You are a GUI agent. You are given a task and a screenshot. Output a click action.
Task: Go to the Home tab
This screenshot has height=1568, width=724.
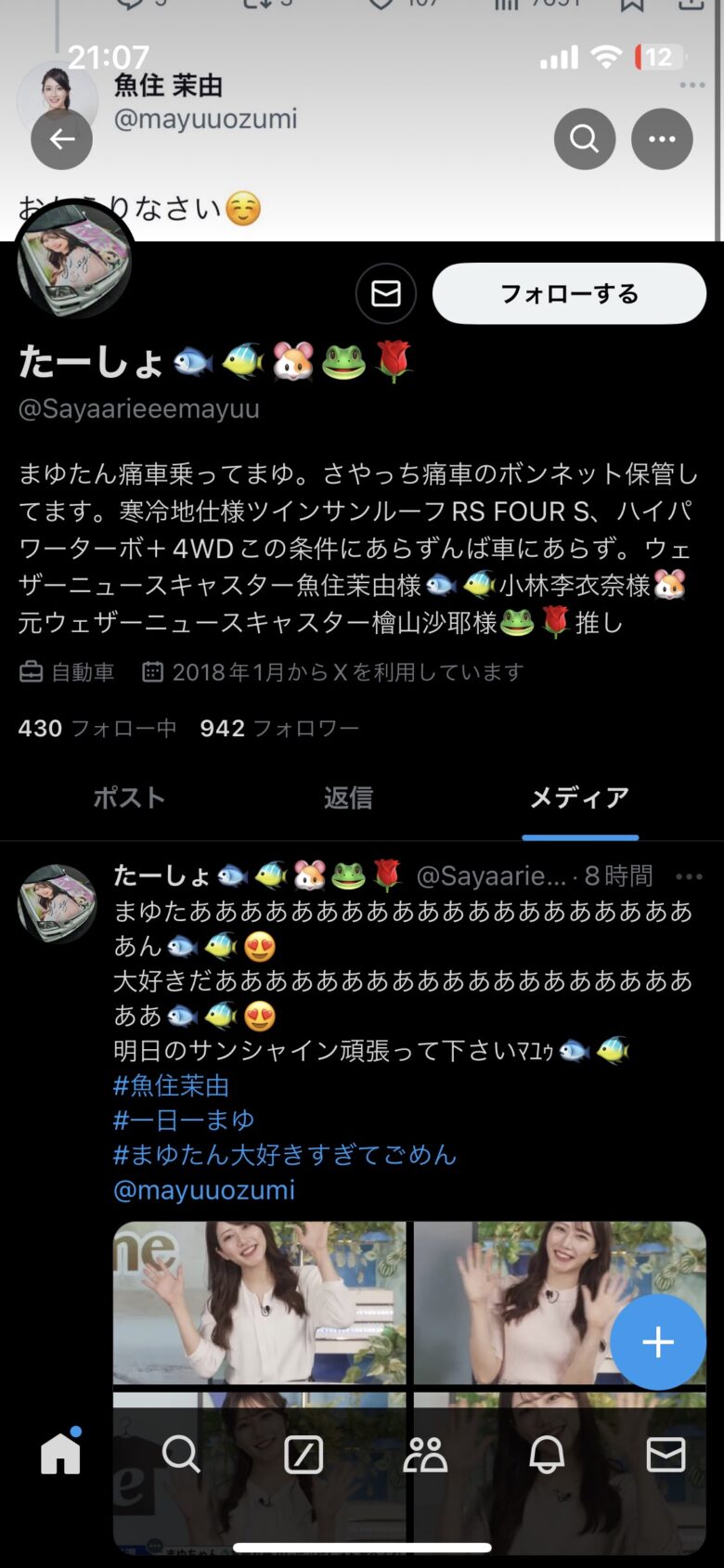(60, 1454)
